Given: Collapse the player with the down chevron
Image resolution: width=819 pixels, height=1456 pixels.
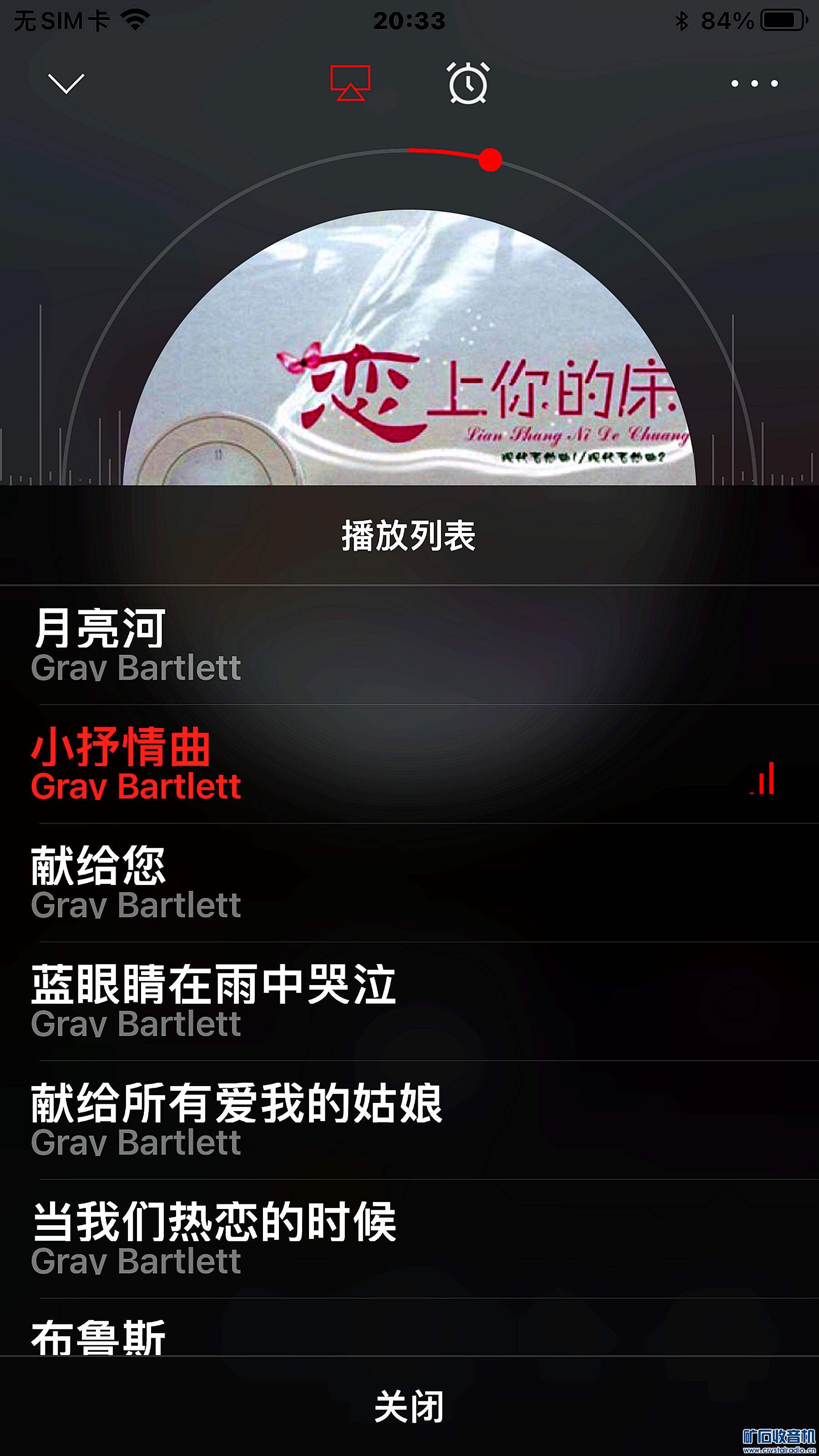Looking at the screenshot, I should pos(66,84).
